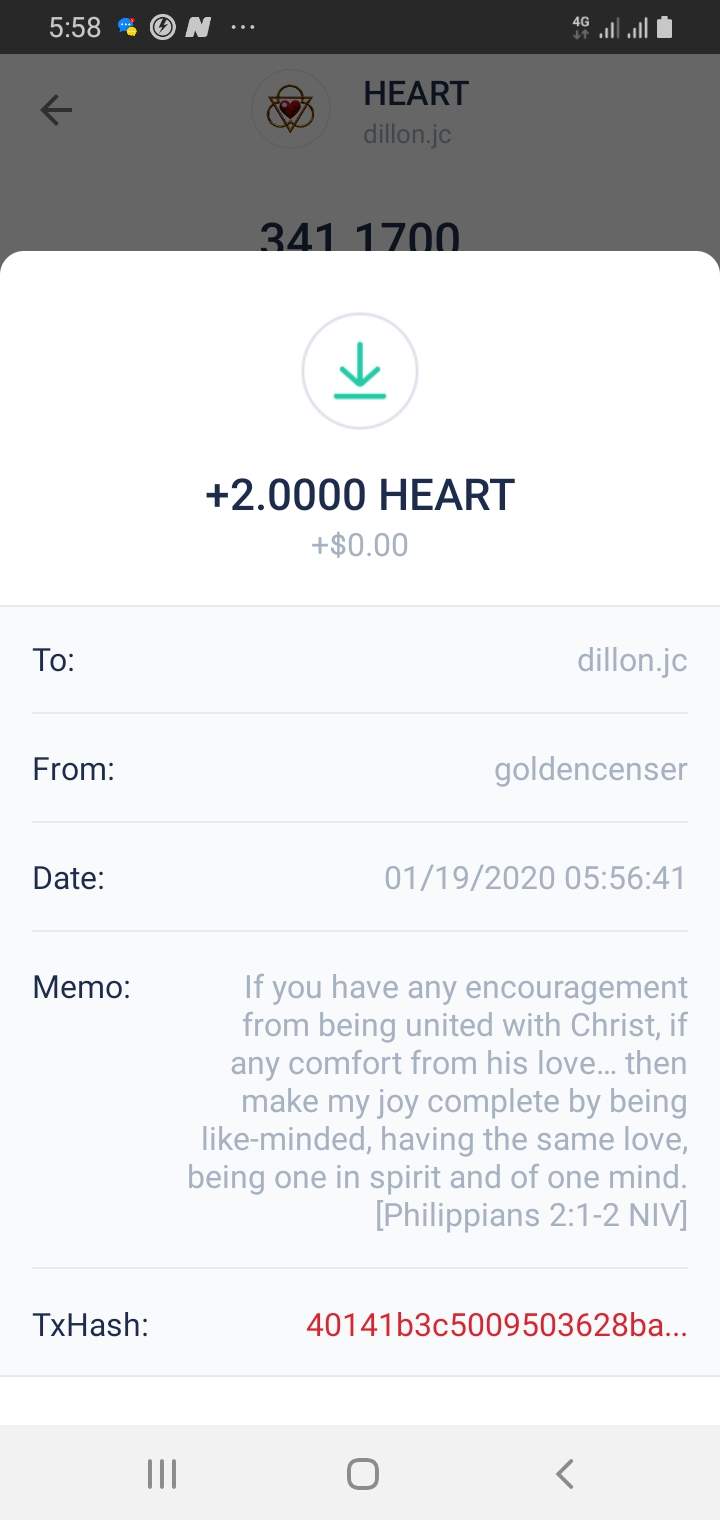The image size is (720, 1520).
Task: Open the recent apps view
Action: tap(161, 1473)
